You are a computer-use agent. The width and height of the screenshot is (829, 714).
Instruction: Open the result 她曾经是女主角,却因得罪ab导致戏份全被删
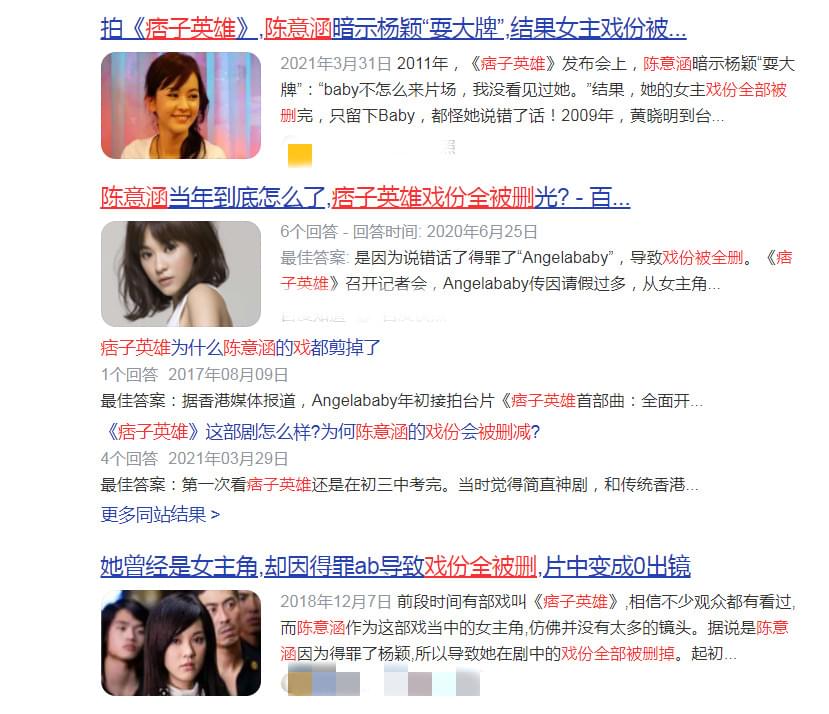click(x=395, y=566)
